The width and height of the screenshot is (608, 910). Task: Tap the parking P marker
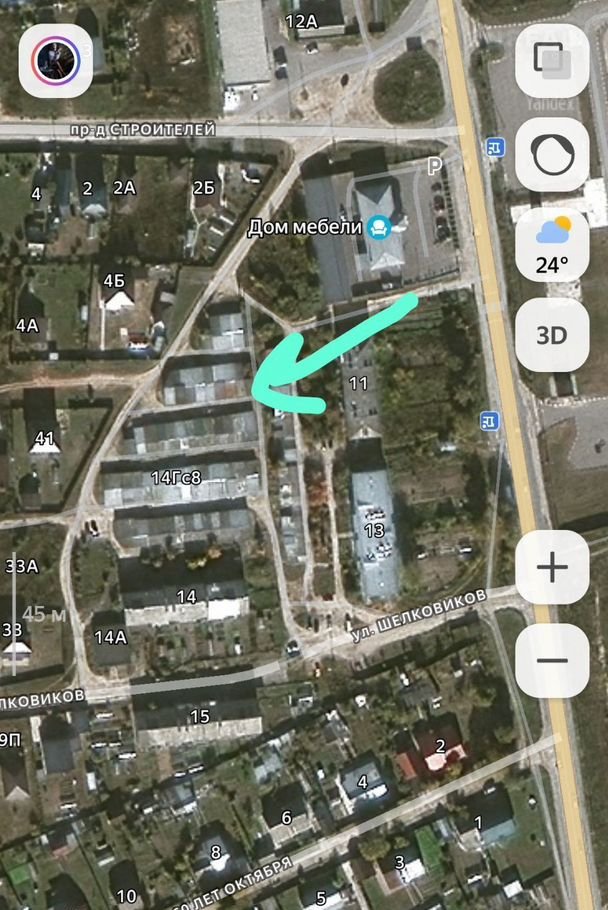click(435, 167)
